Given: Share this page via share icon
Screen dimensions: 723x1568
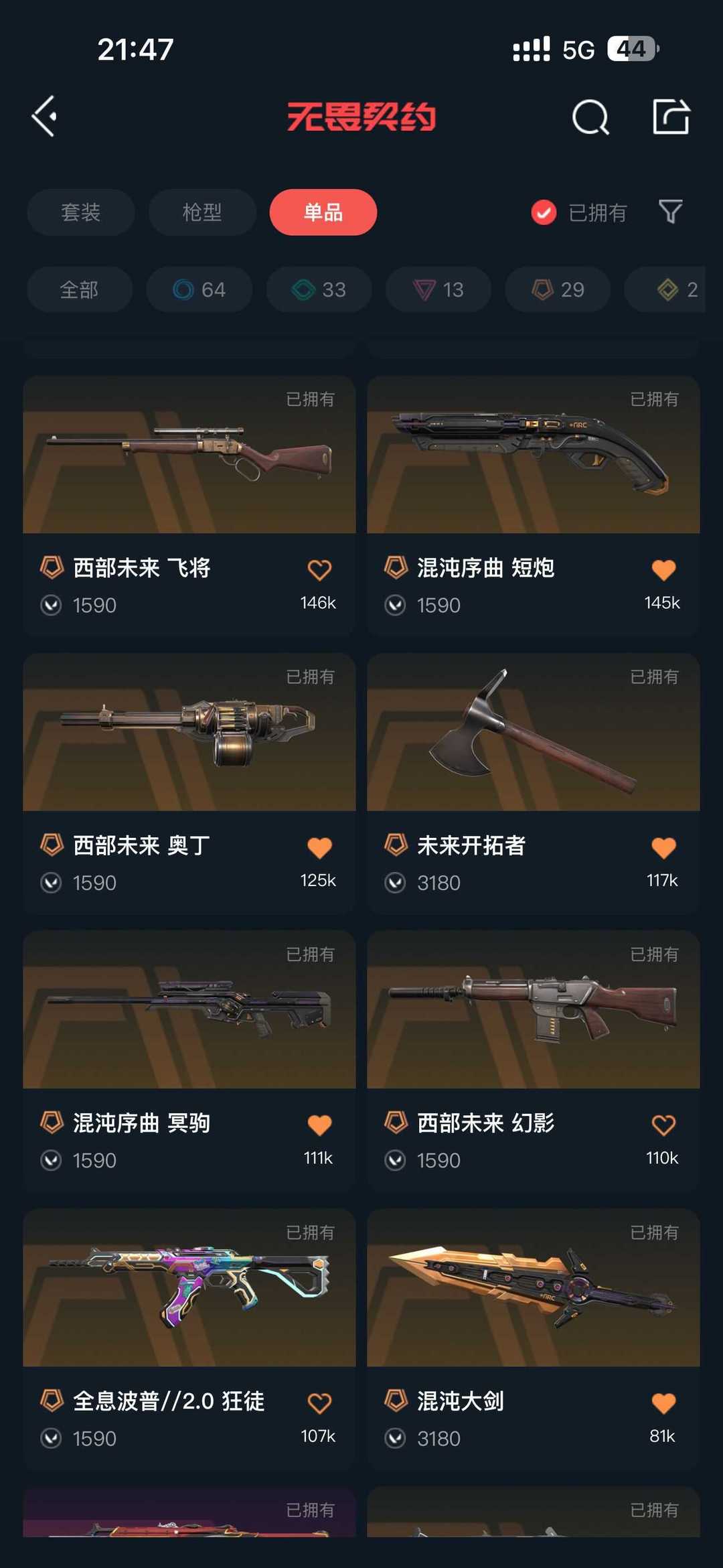Looking at the screenshot, I should tap(671, 117).
